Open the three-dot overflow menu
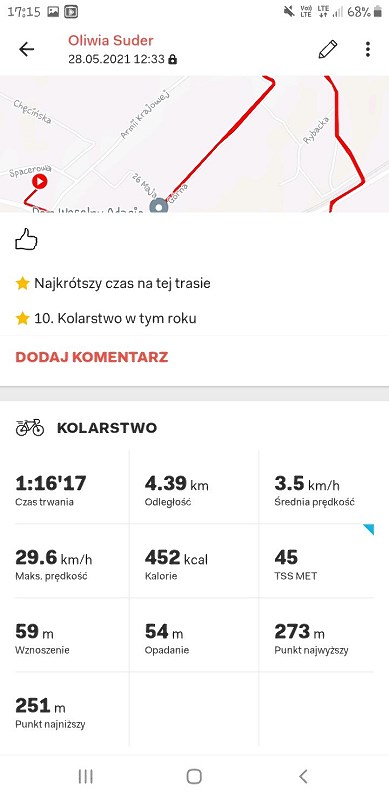389x800 pixels. pyautogui.click(x=368, y=49)
